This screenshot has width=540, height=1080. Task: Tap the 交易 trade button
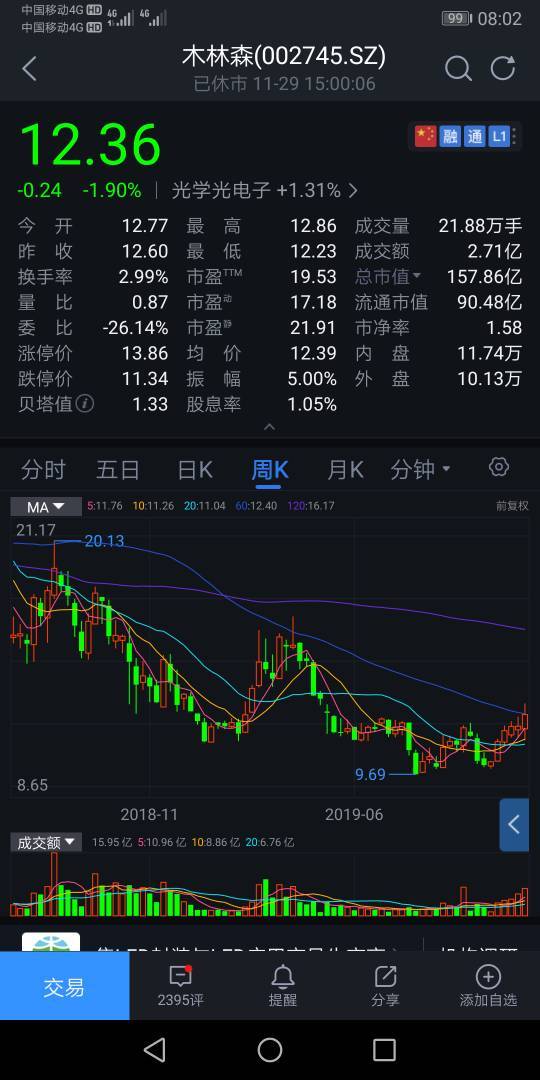pyautogui.click(x=65, y=986)
